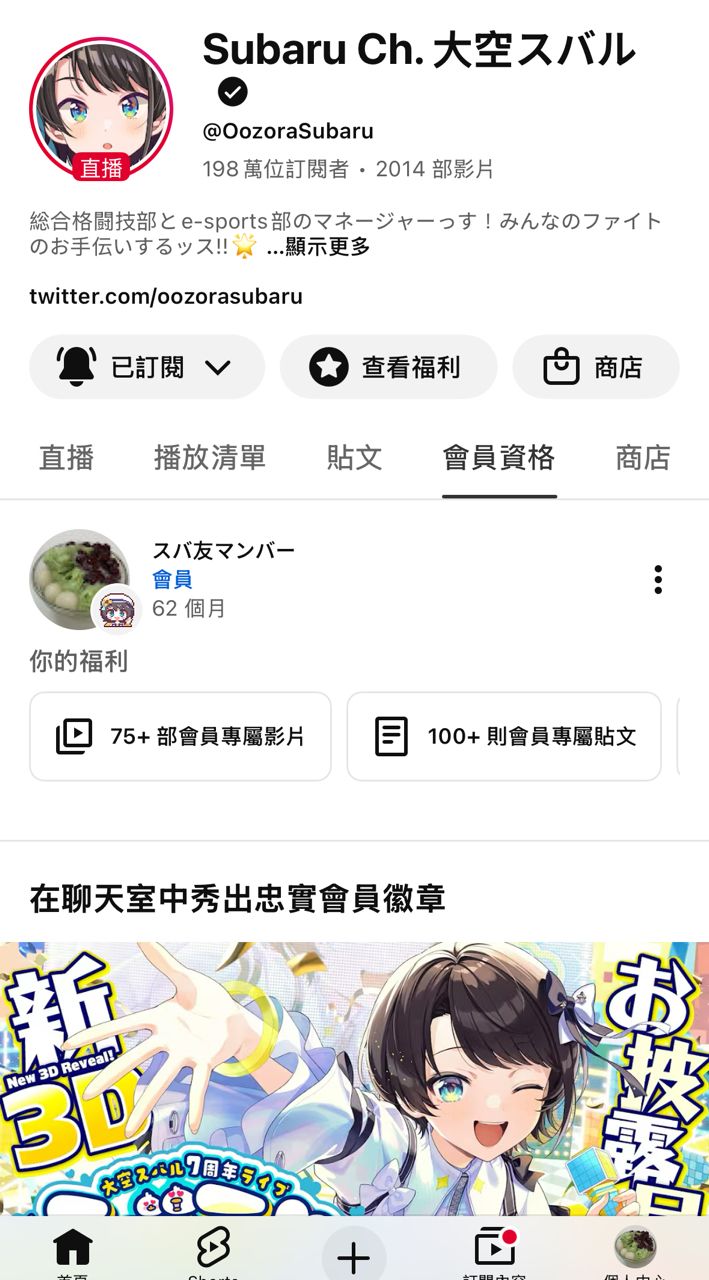The height and width of the screenshot is (1280, 709).
Task: Go to the home tab
Action: (x=72, y=1250)
